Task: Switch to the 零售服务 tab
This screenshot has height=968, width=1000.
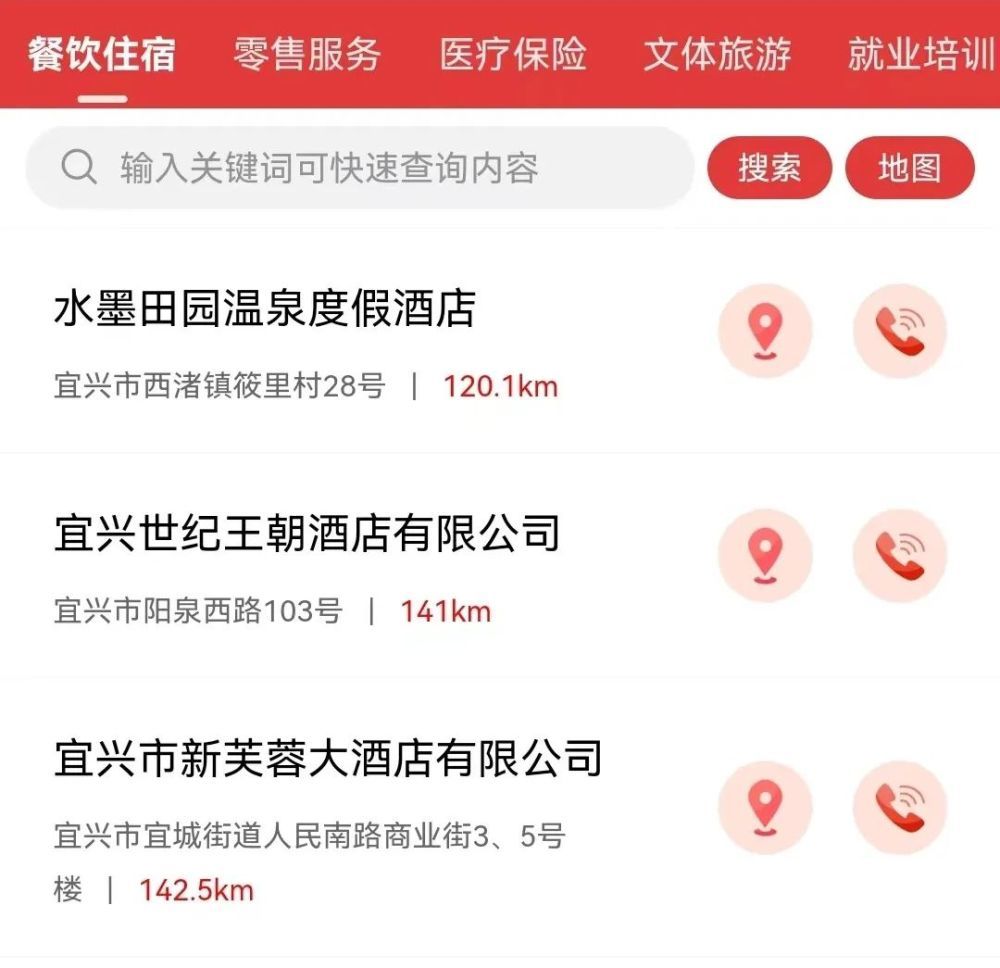Action: tap(307, 54)
